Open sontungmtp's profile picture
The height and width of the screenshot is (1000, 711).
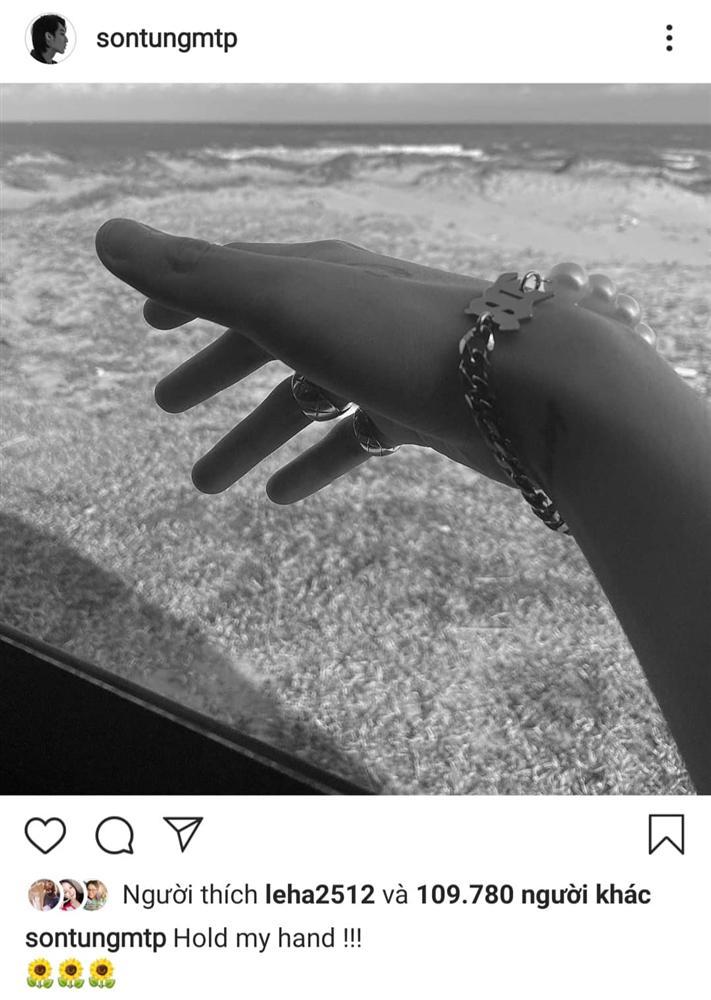point(49,39)
